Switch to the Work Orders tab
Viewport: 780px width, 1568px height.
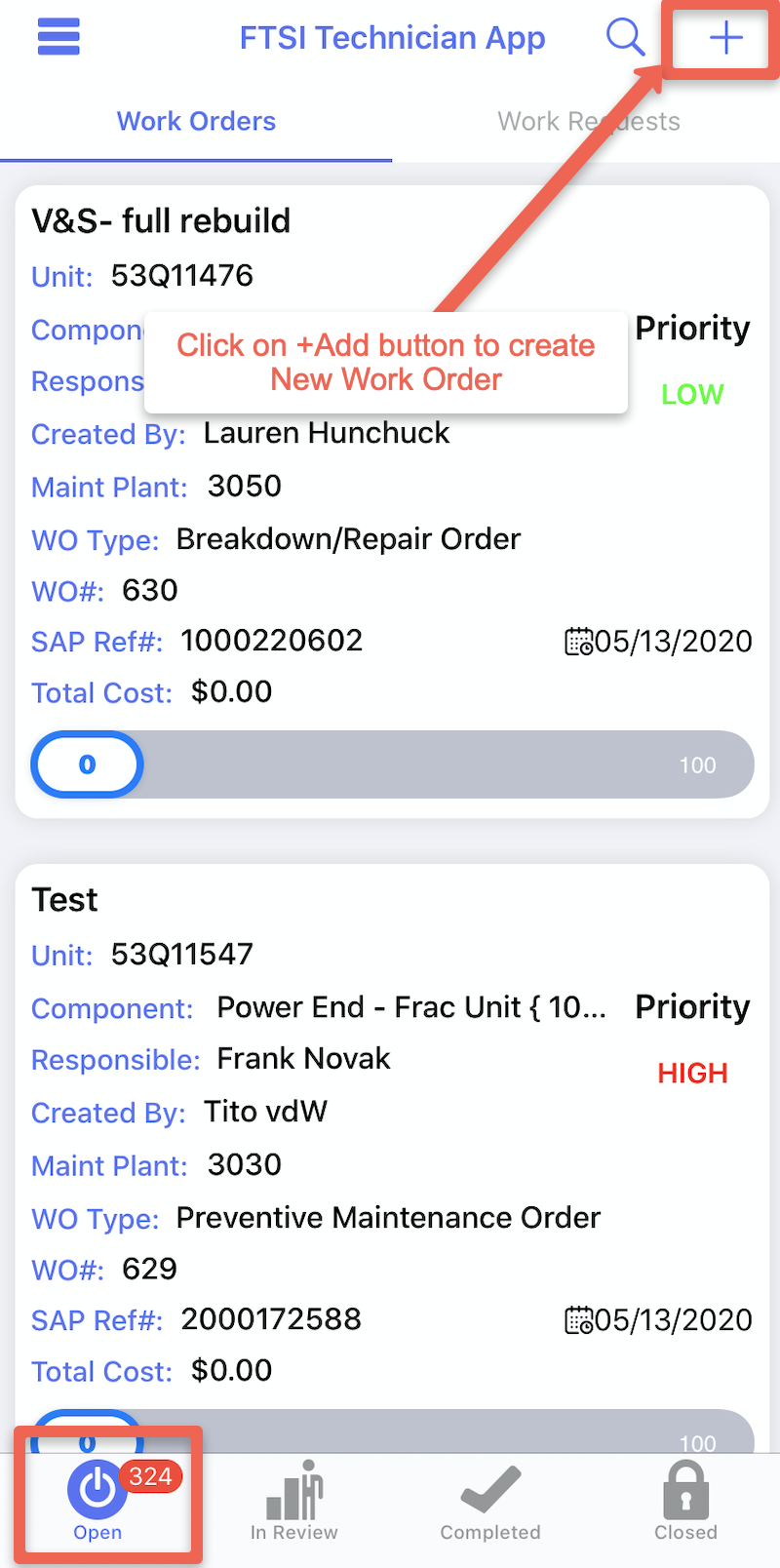[x=196, y=122]
